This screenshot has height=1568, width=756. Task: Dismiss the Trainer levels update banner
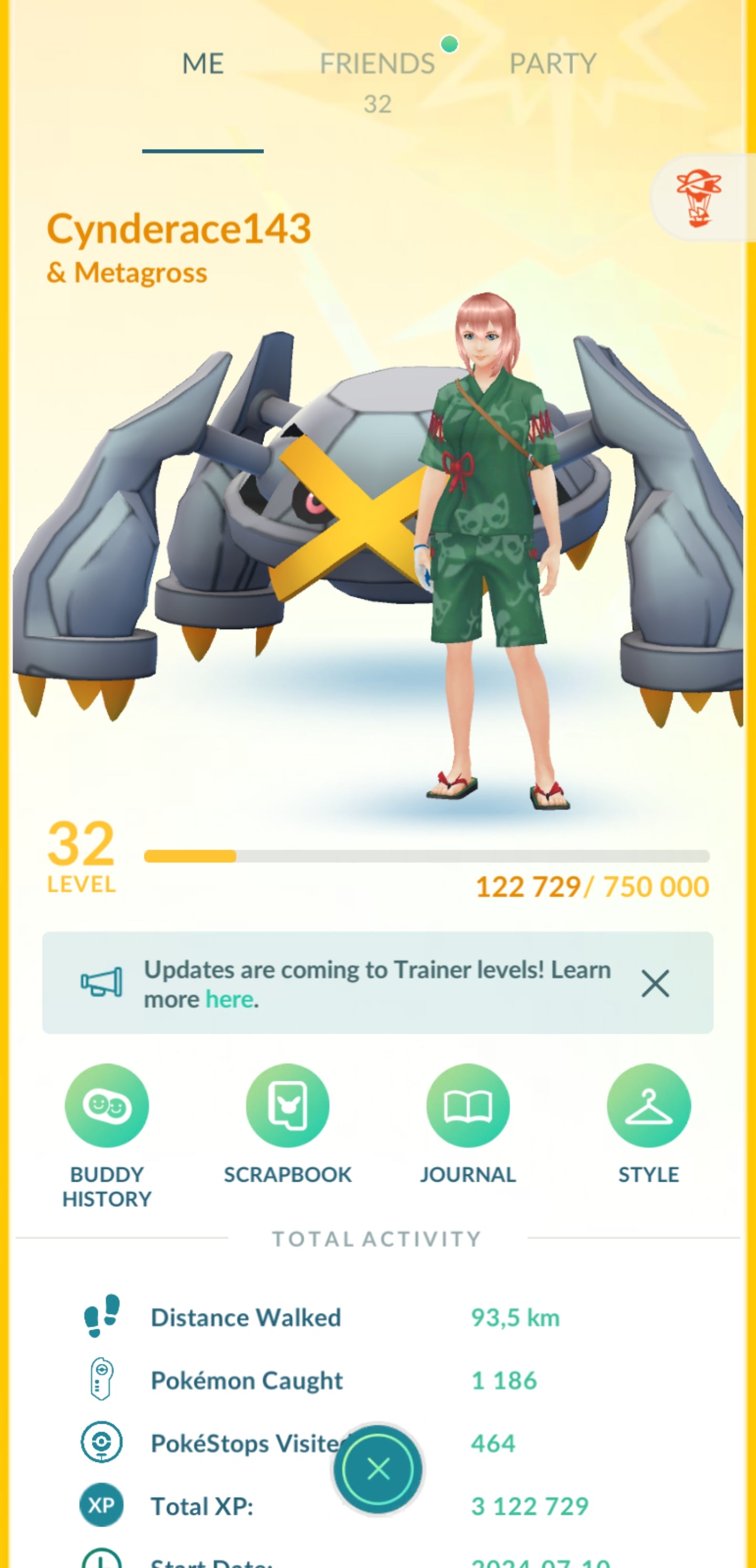[655, 983]
